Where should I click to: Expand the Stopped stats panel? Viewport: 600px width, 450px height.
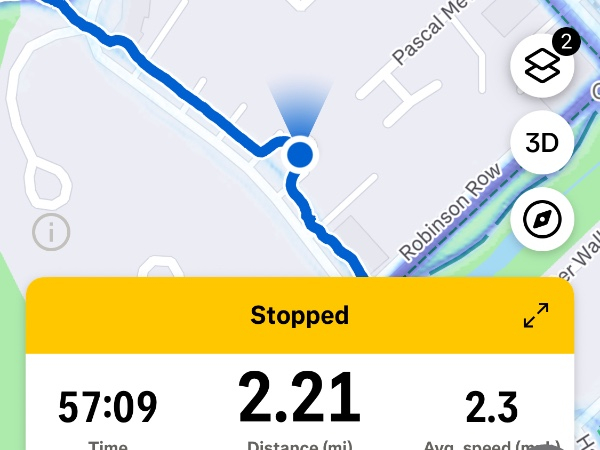pyautogui.click(x=536, y=316)
